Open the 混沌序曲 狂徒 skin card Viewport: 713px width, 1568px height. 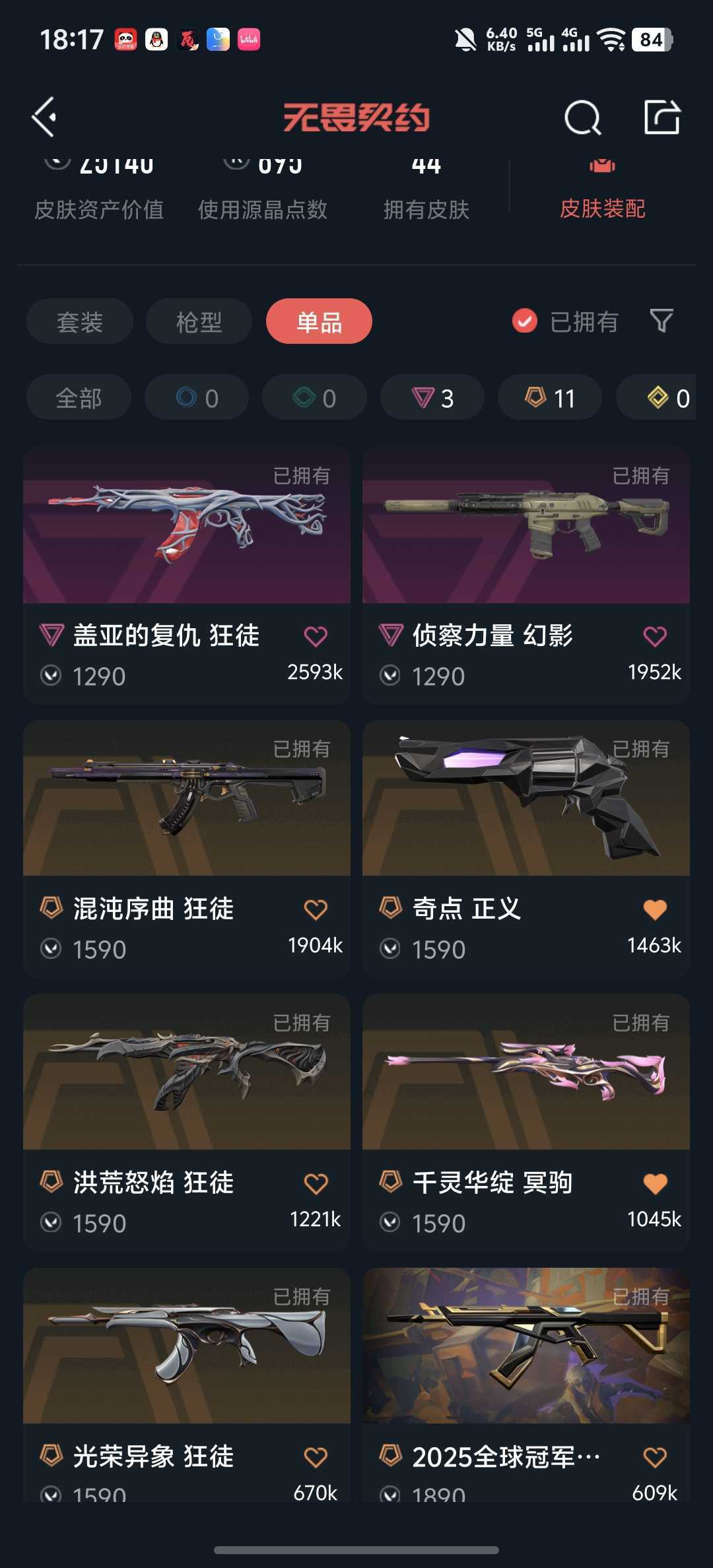pyautogui.click(x=187, y=800)
